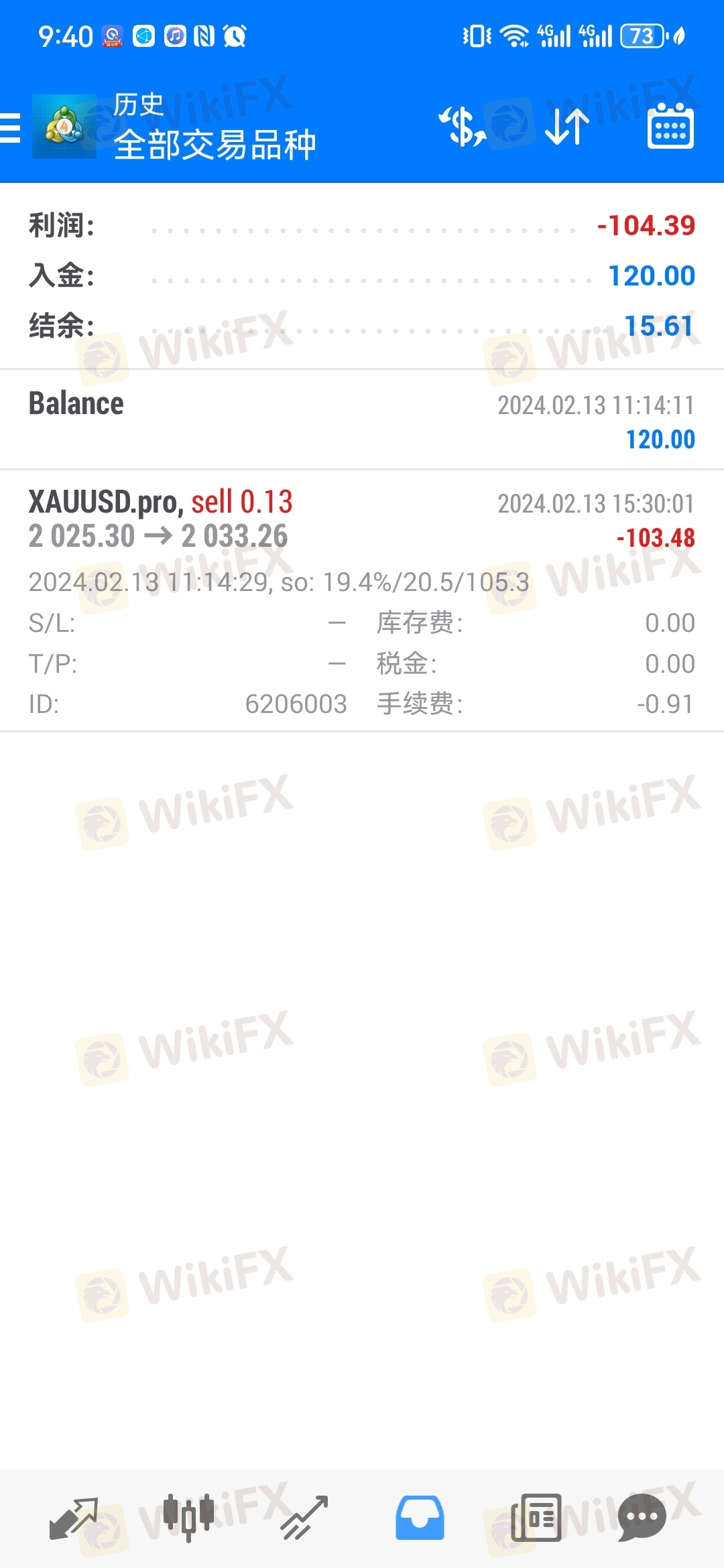724x1568 pixels.
Task: Open the Messages chat tab
Action: [642, 1518]
